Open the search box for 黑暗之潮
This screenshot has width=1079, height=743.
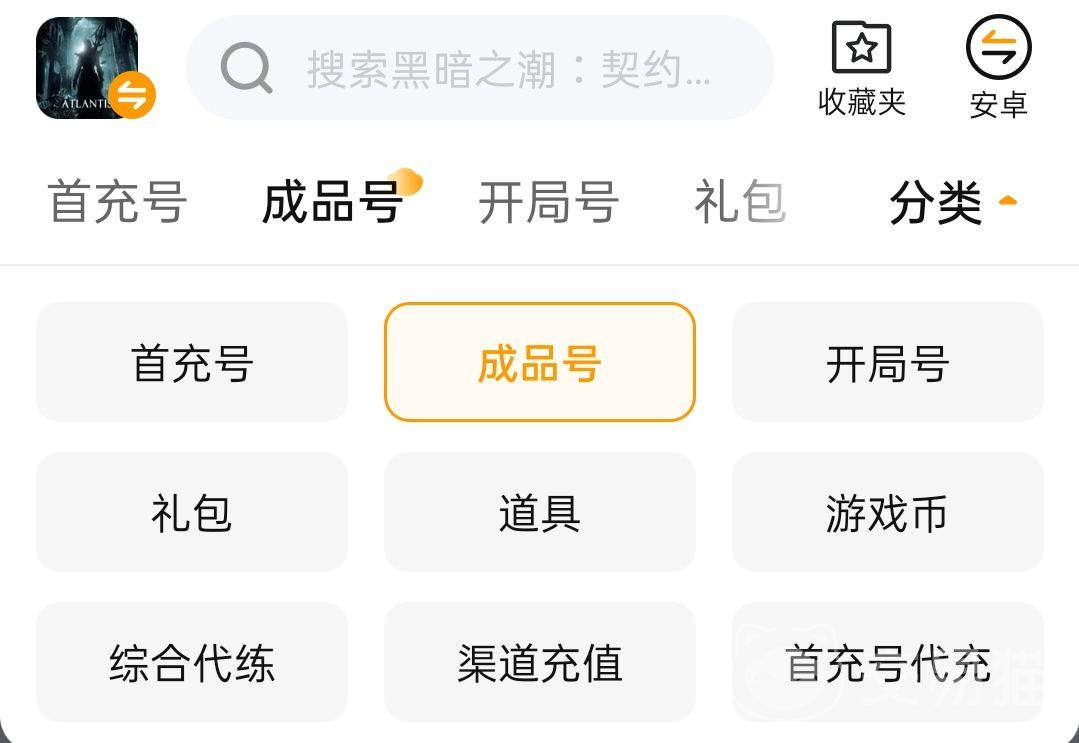[480, 68]
